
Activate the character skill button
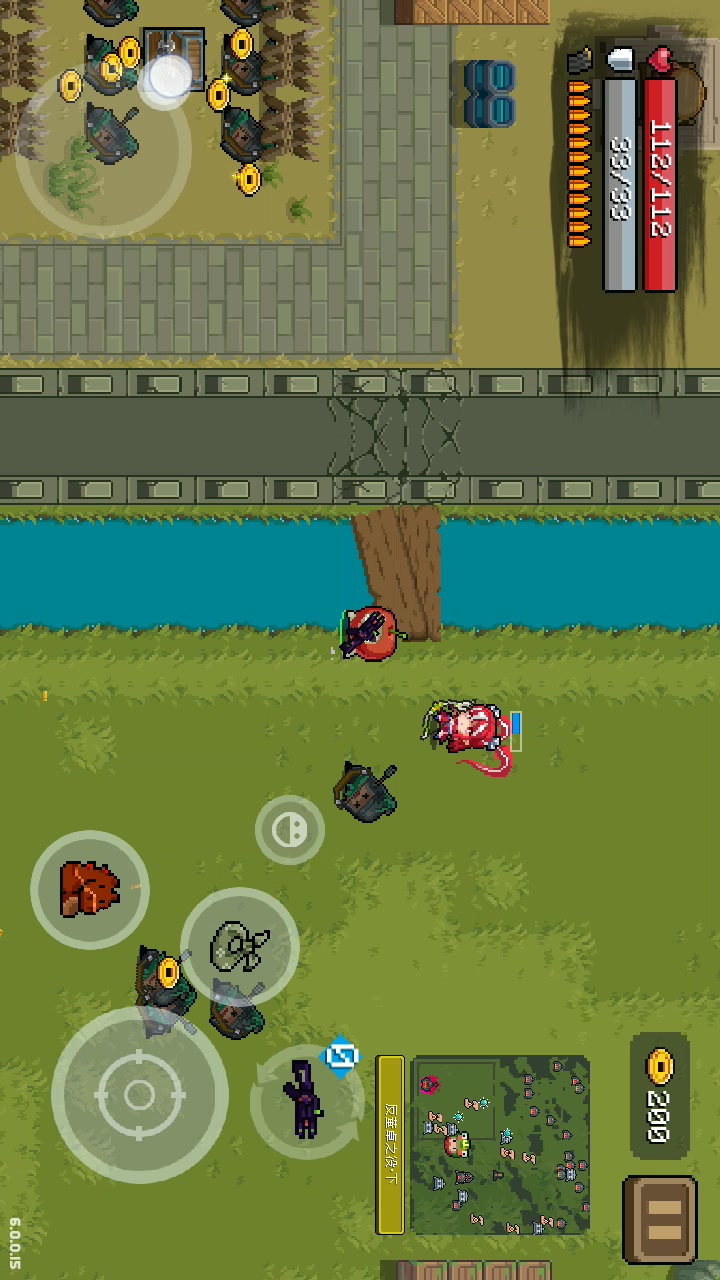240,946
